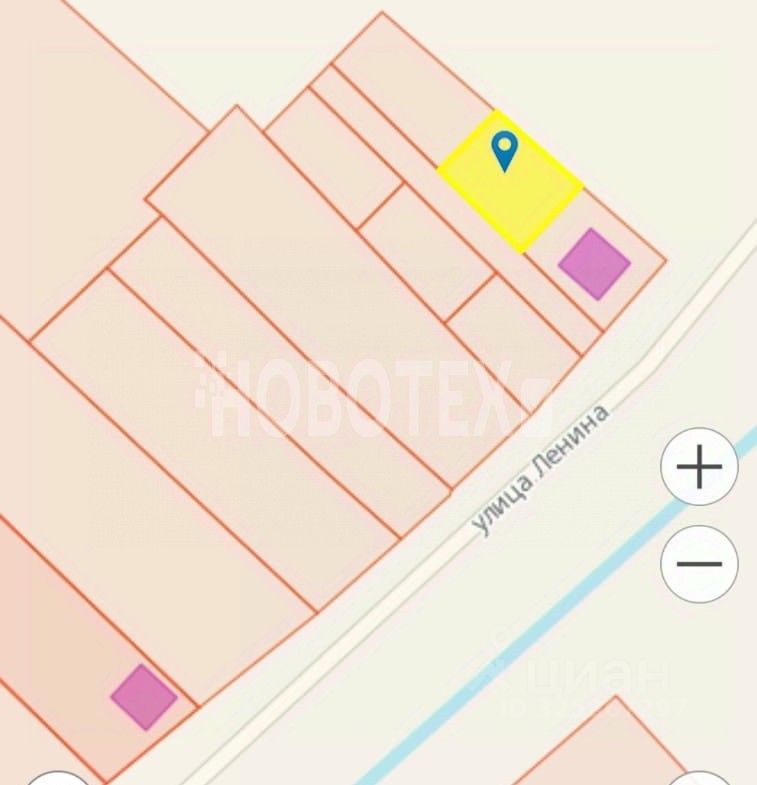Screen dimensions: 757x785
Task: Zoom in on the map
Action: pos(699,467)
